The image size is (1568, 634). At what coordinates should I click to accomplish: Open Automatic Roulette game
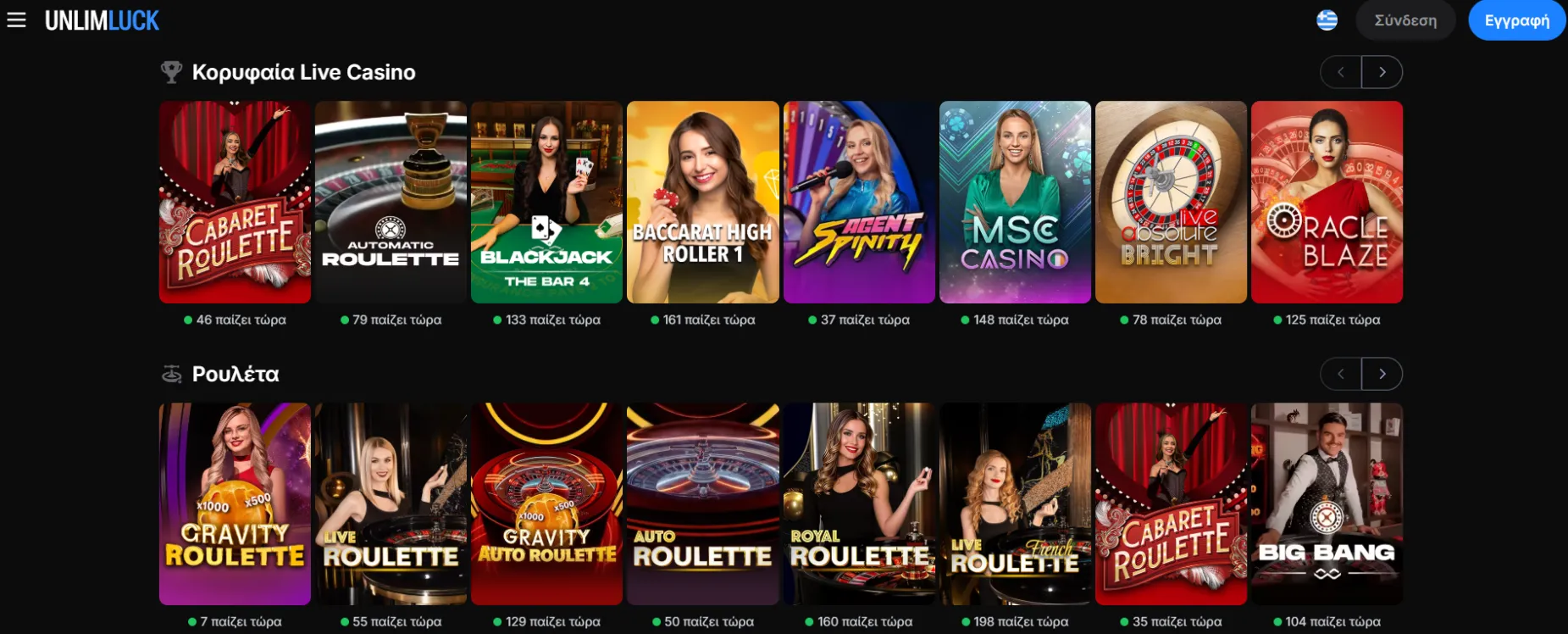click(391, 202)
